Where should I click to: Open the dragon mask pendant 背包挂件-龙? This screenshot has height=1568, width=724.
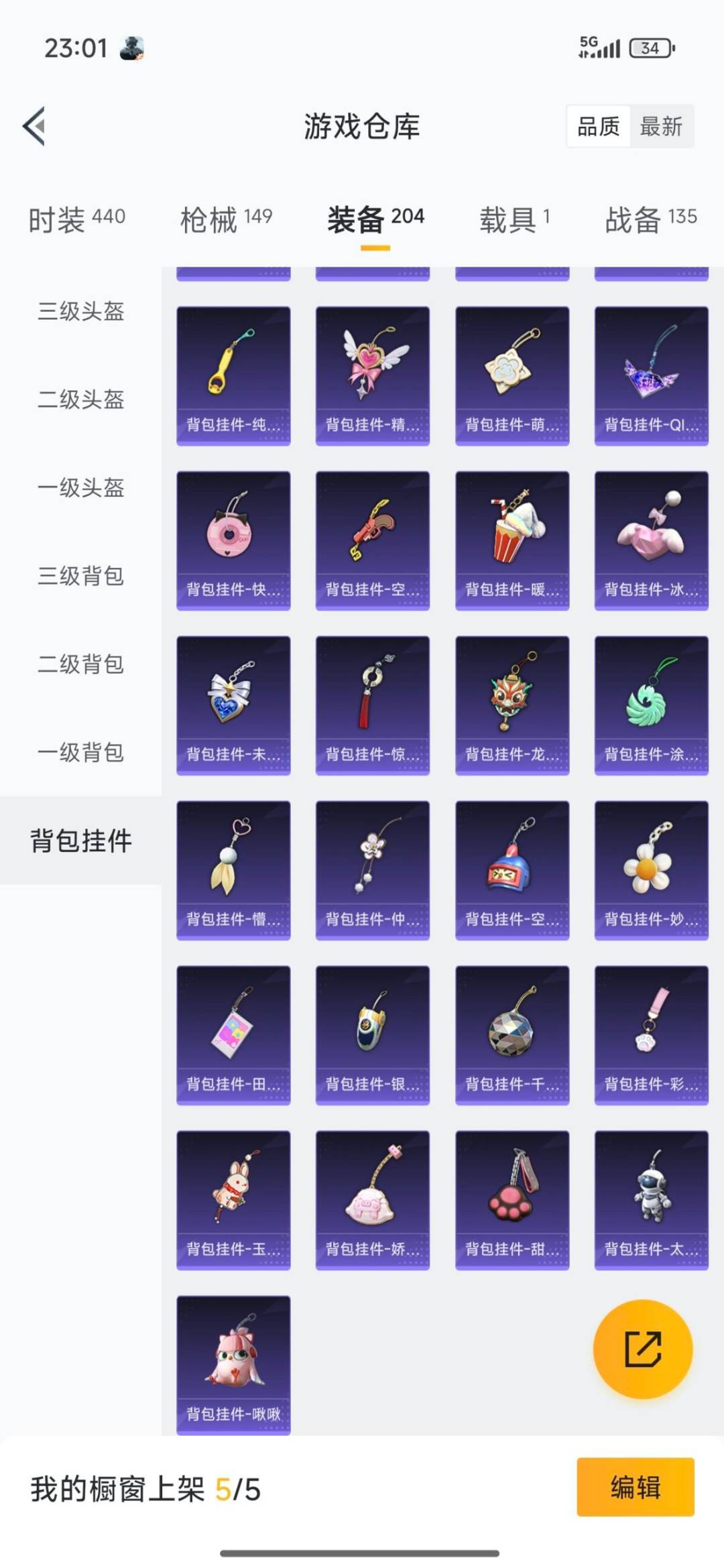coord(511,703)
